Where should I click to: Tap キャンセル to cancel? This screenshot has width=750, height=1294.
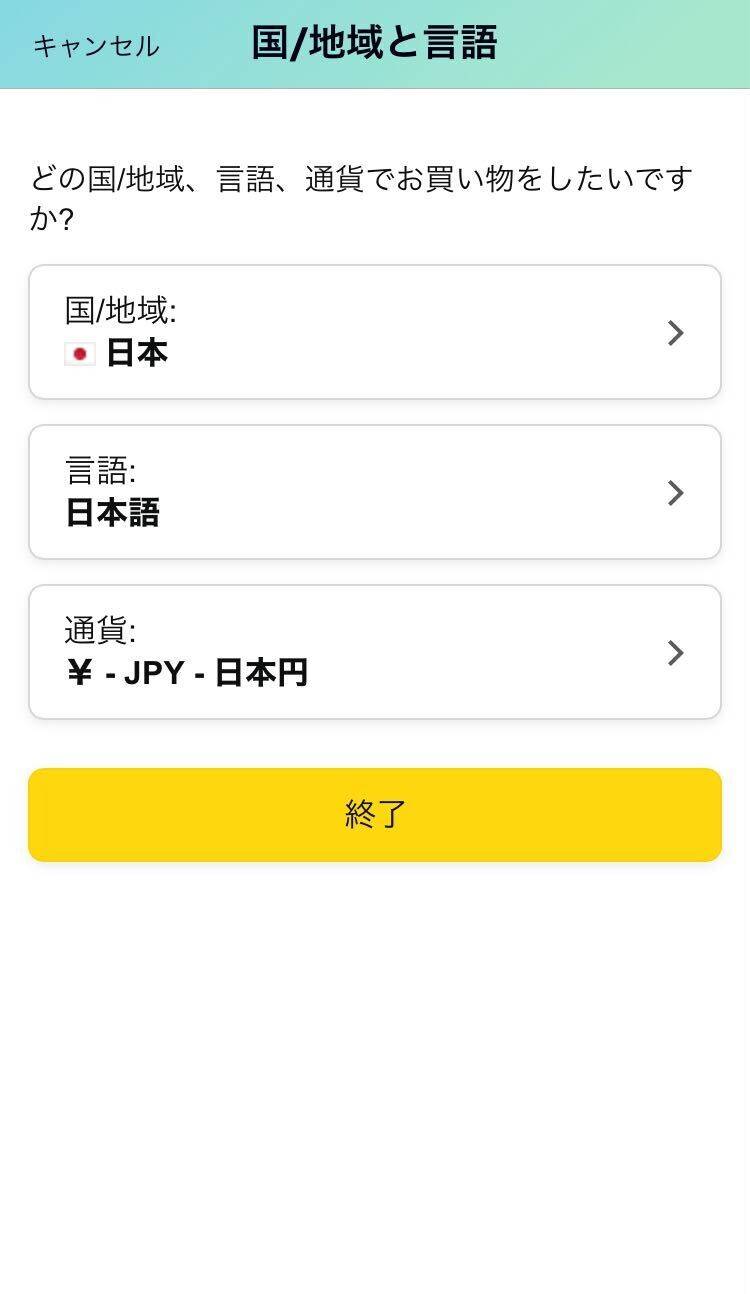point(96,46)
